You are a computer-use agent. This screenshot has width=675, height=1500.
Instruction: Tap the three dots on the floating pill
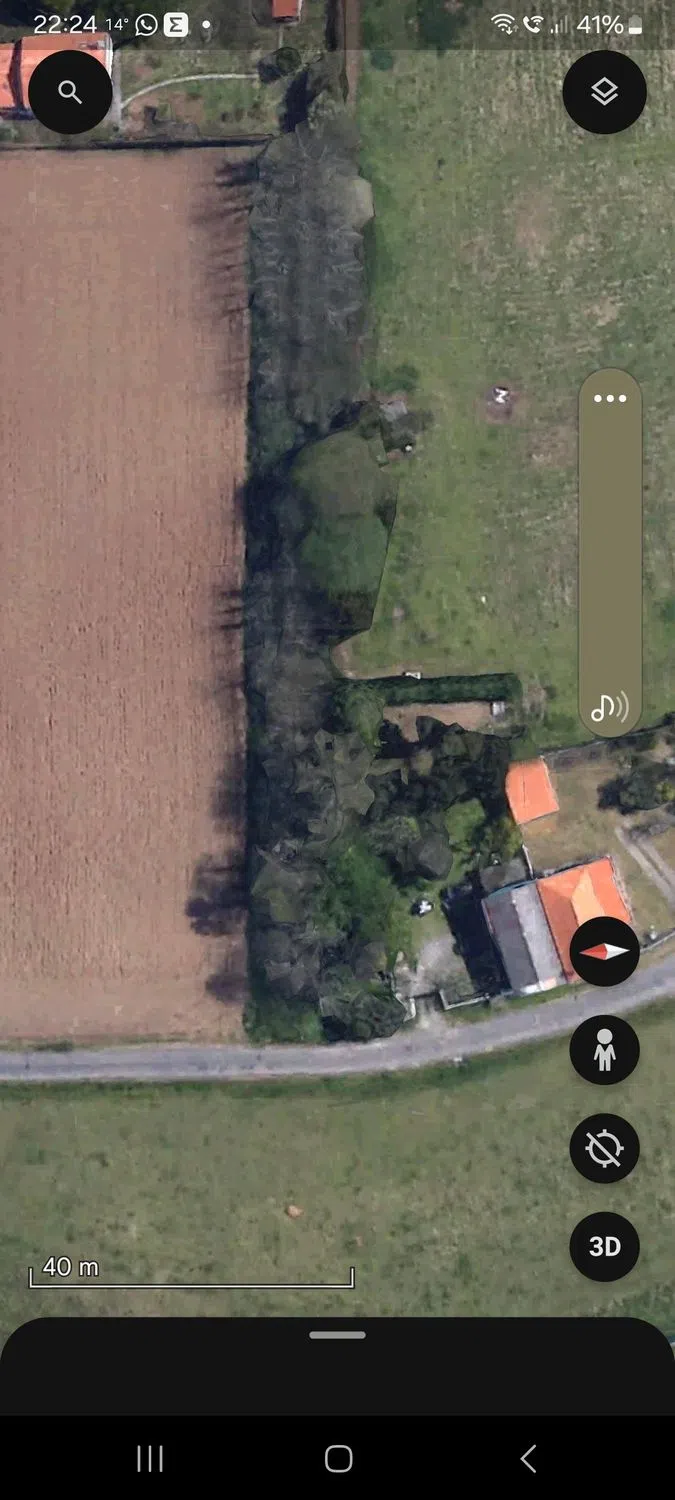(609, 398)
